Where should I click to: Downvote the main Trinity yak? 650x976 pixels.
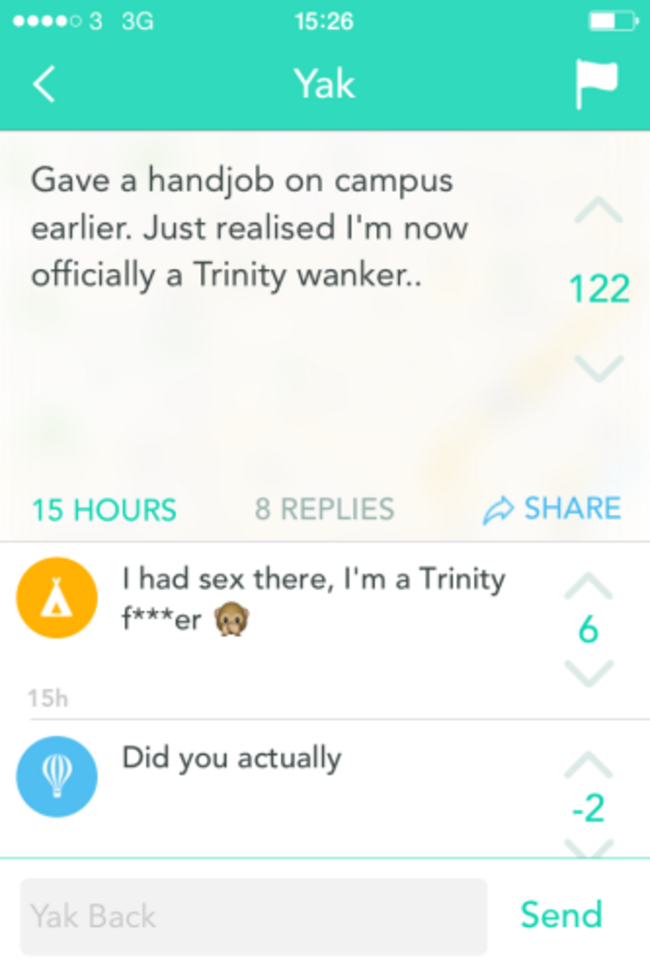coord(598,367)
